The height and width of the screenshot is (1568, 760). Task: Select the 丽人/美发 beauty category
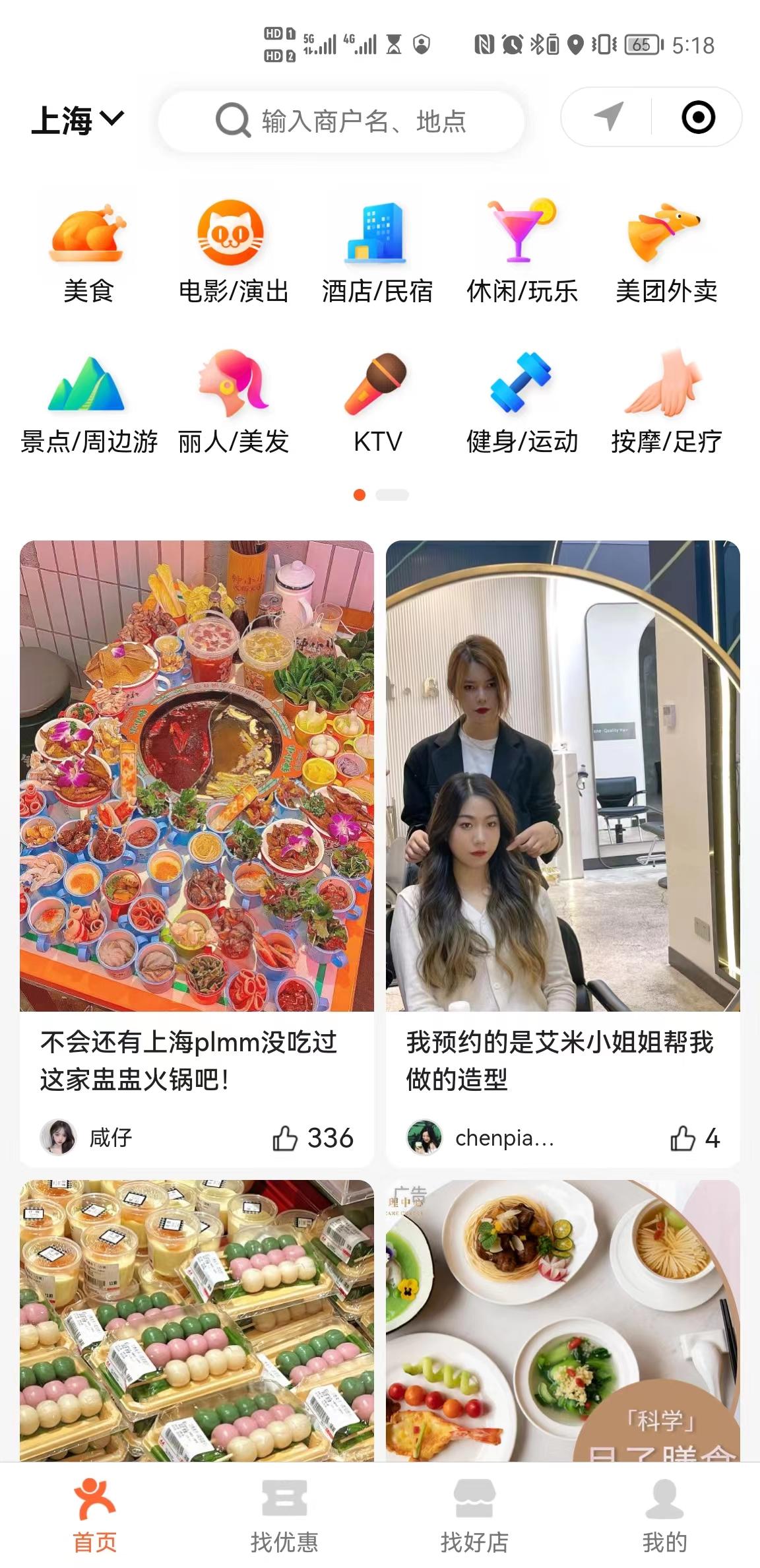(x=232, y=391)
